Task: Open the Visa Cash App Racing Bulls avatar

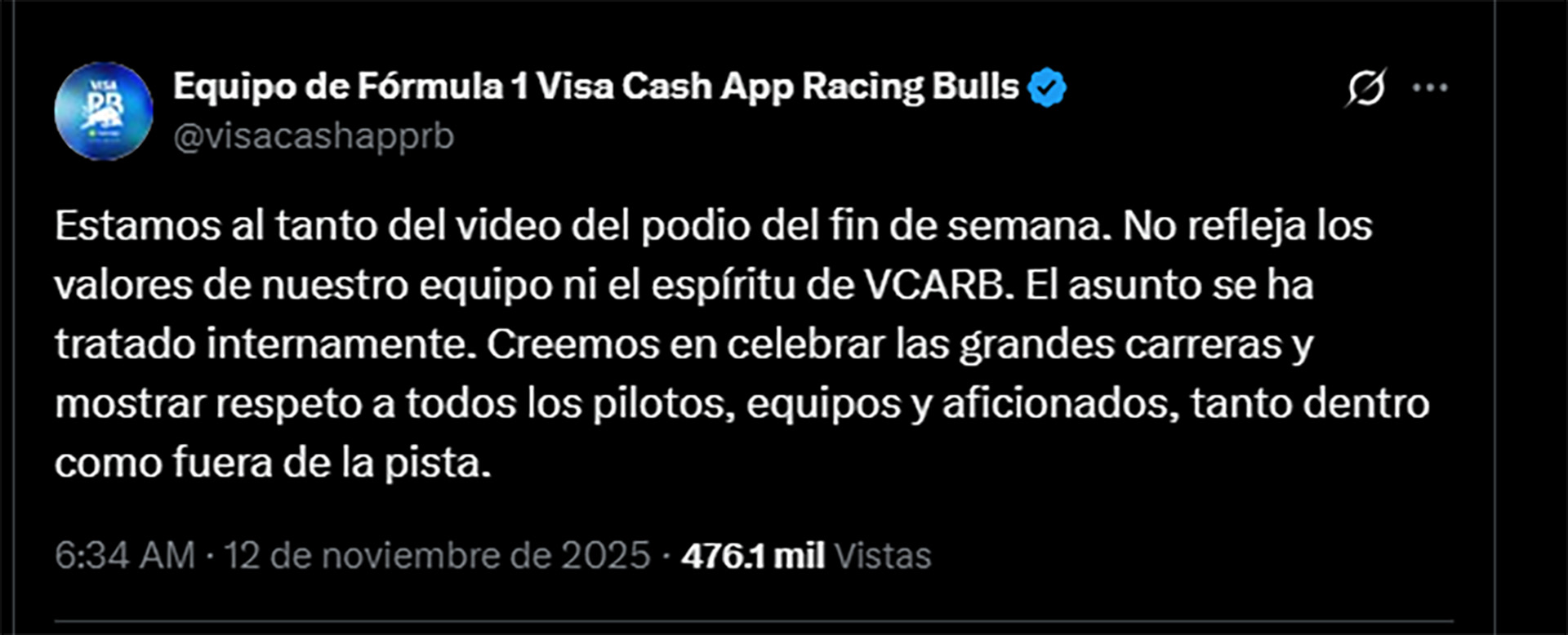Action: click(104, 111)
